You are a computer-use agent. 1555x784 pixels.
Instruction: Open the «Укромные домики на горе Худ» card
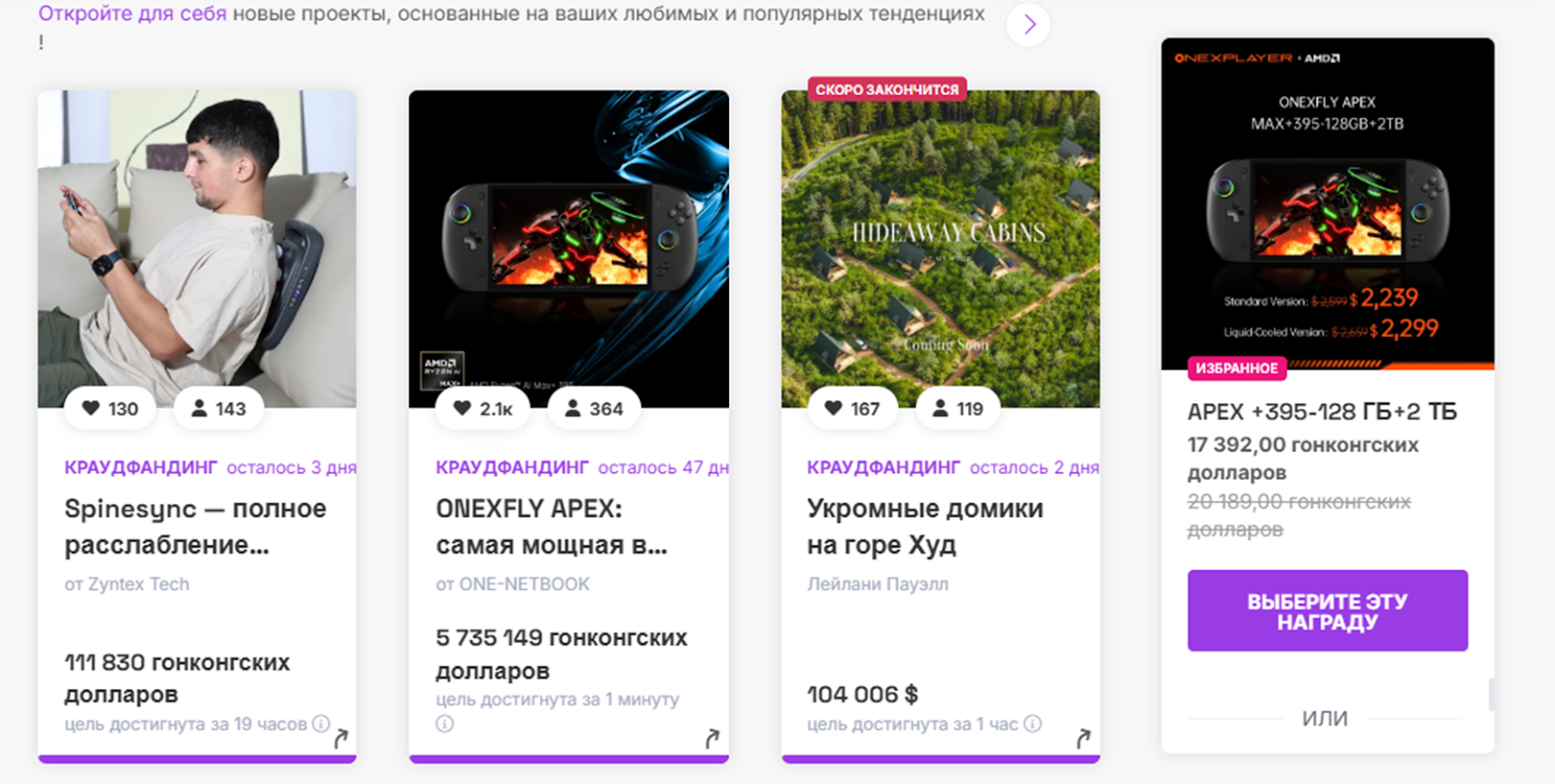coord(924,526)
